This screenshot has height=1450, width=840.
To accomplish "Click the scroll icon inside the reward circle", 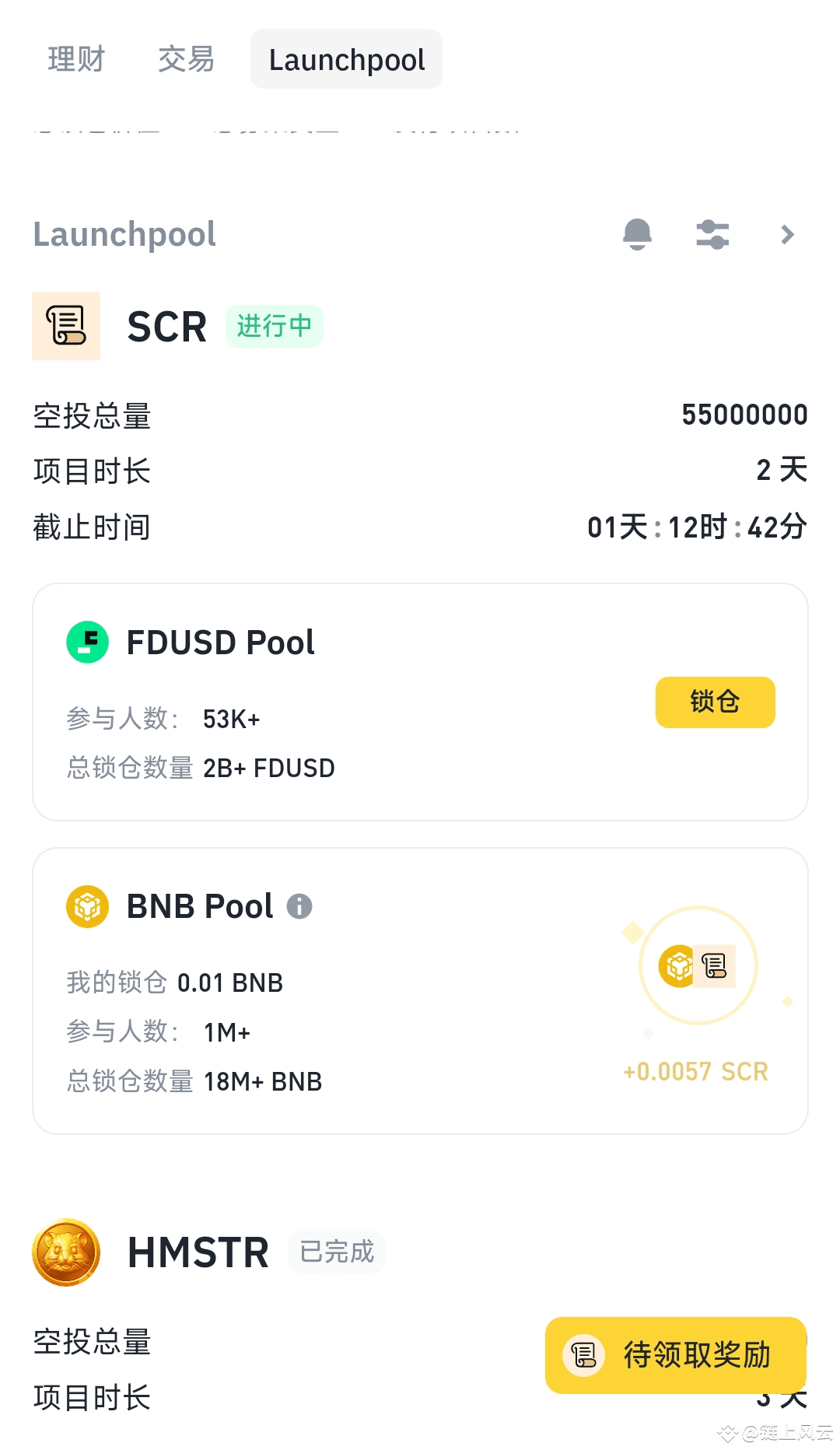I will coord(714,965).
